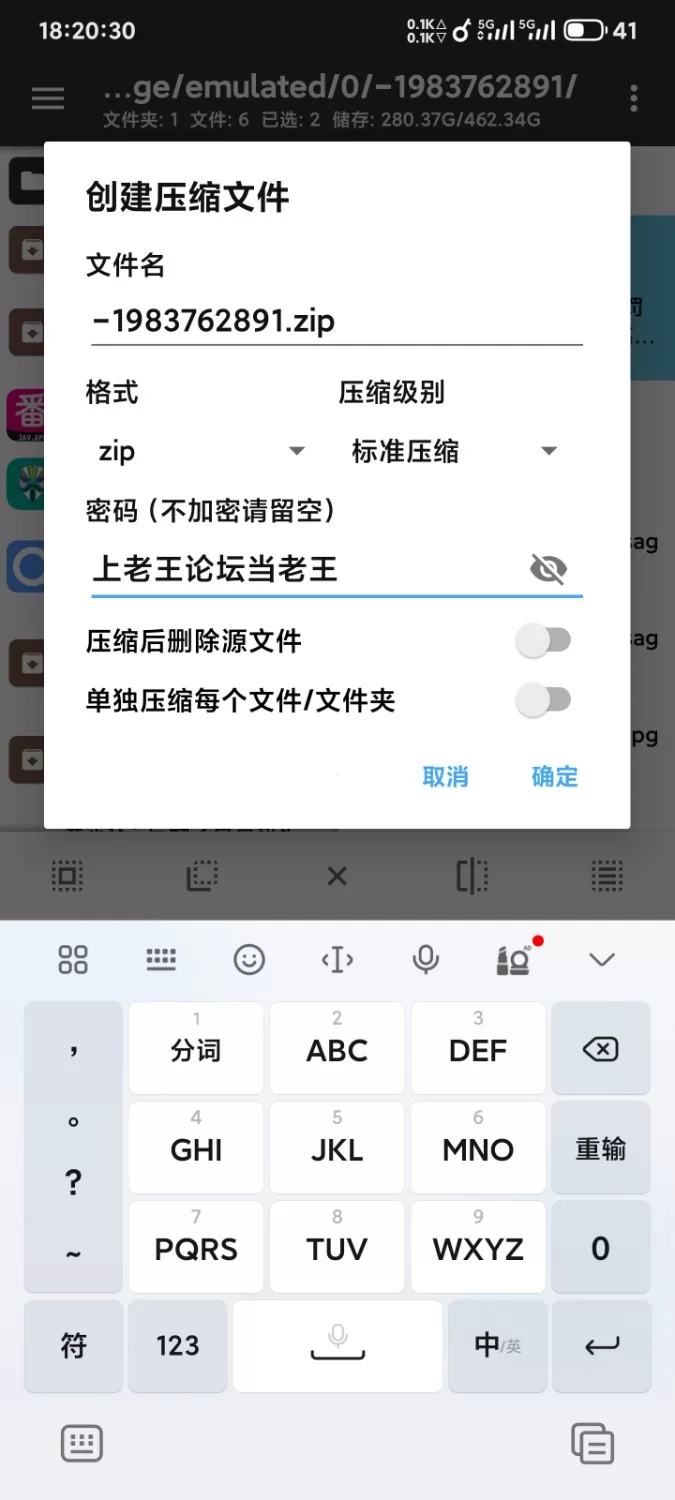Open the compression level dropdown
This screenshot has width=675, height=1500.
coord(452,452)
